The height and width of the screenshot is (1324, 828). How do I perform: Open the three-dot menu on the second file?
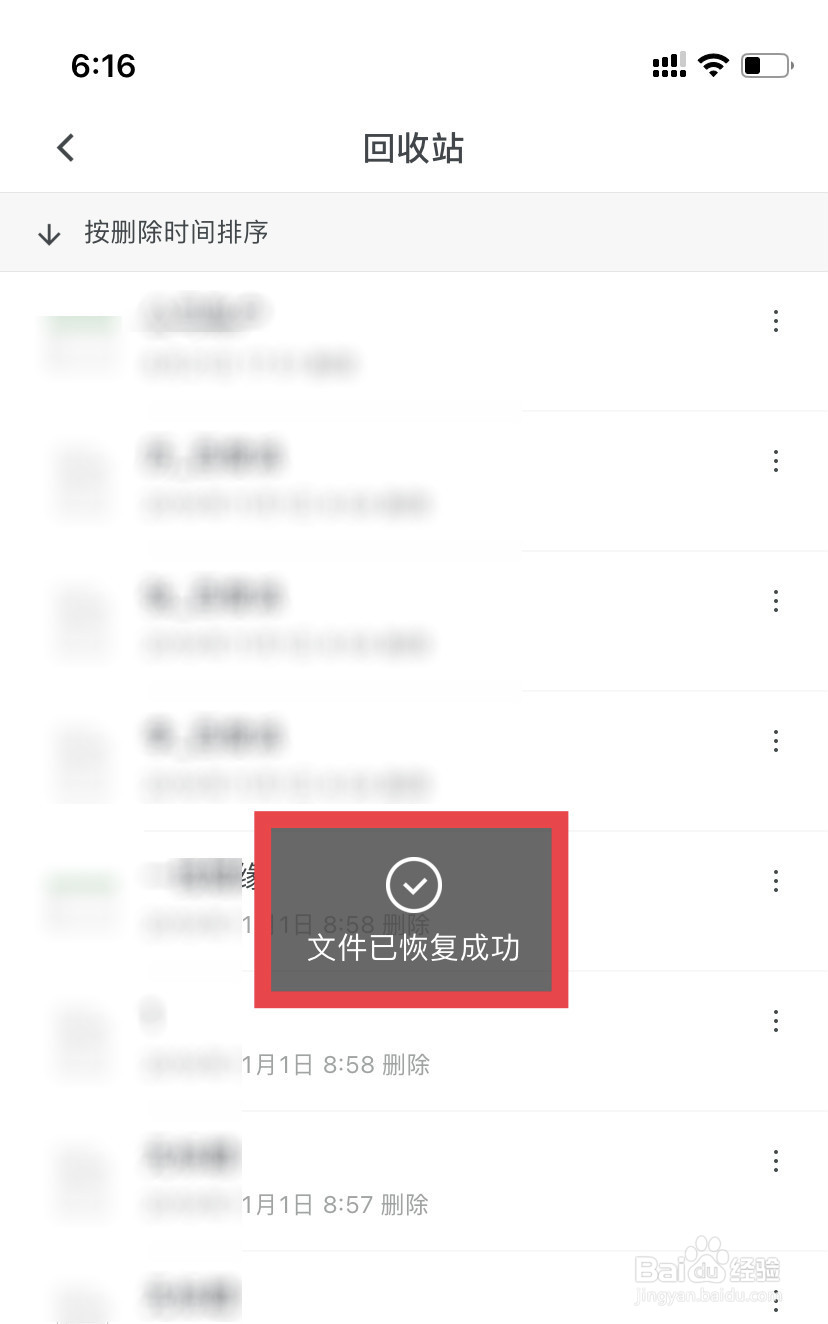[x=775, y=460]
